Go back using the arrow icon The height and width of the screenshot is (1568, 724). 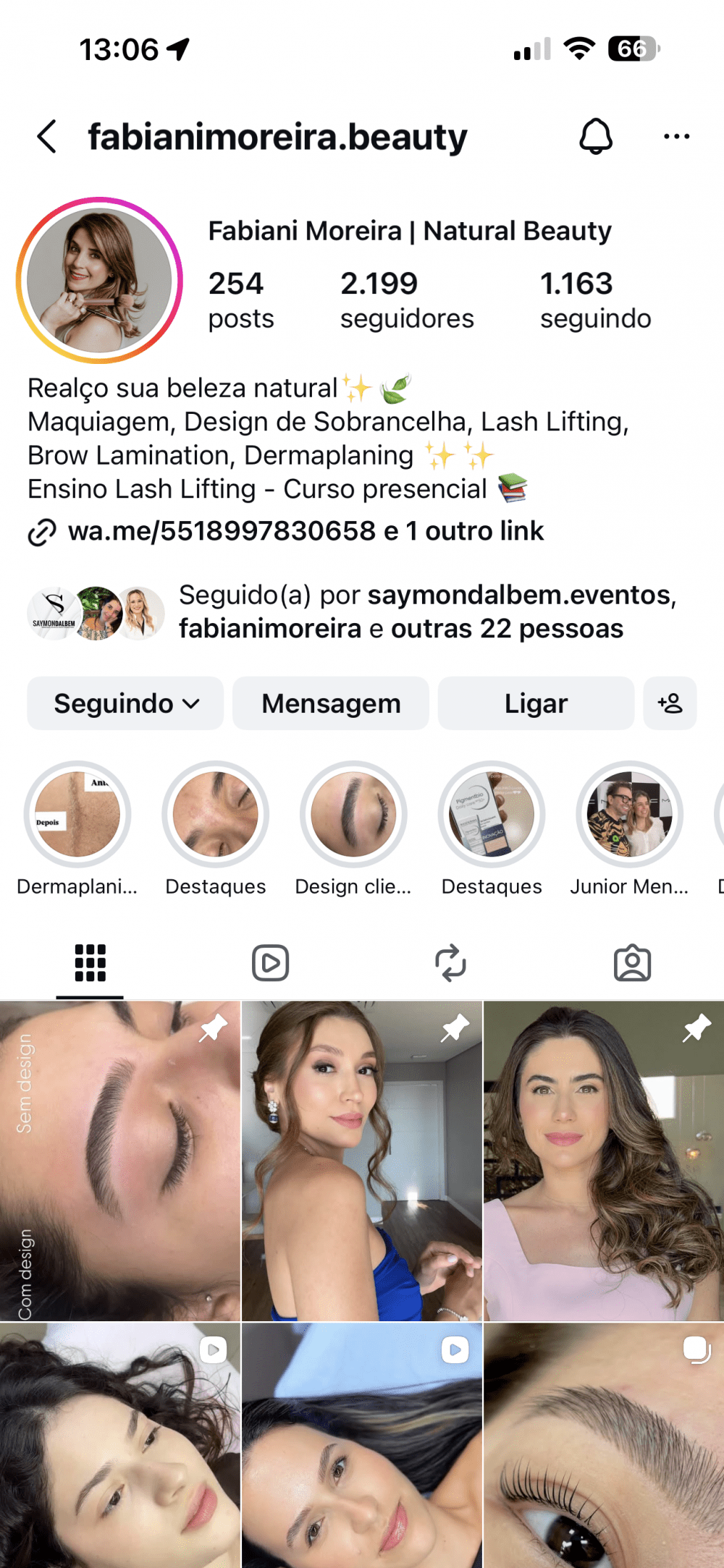[47, 137]
